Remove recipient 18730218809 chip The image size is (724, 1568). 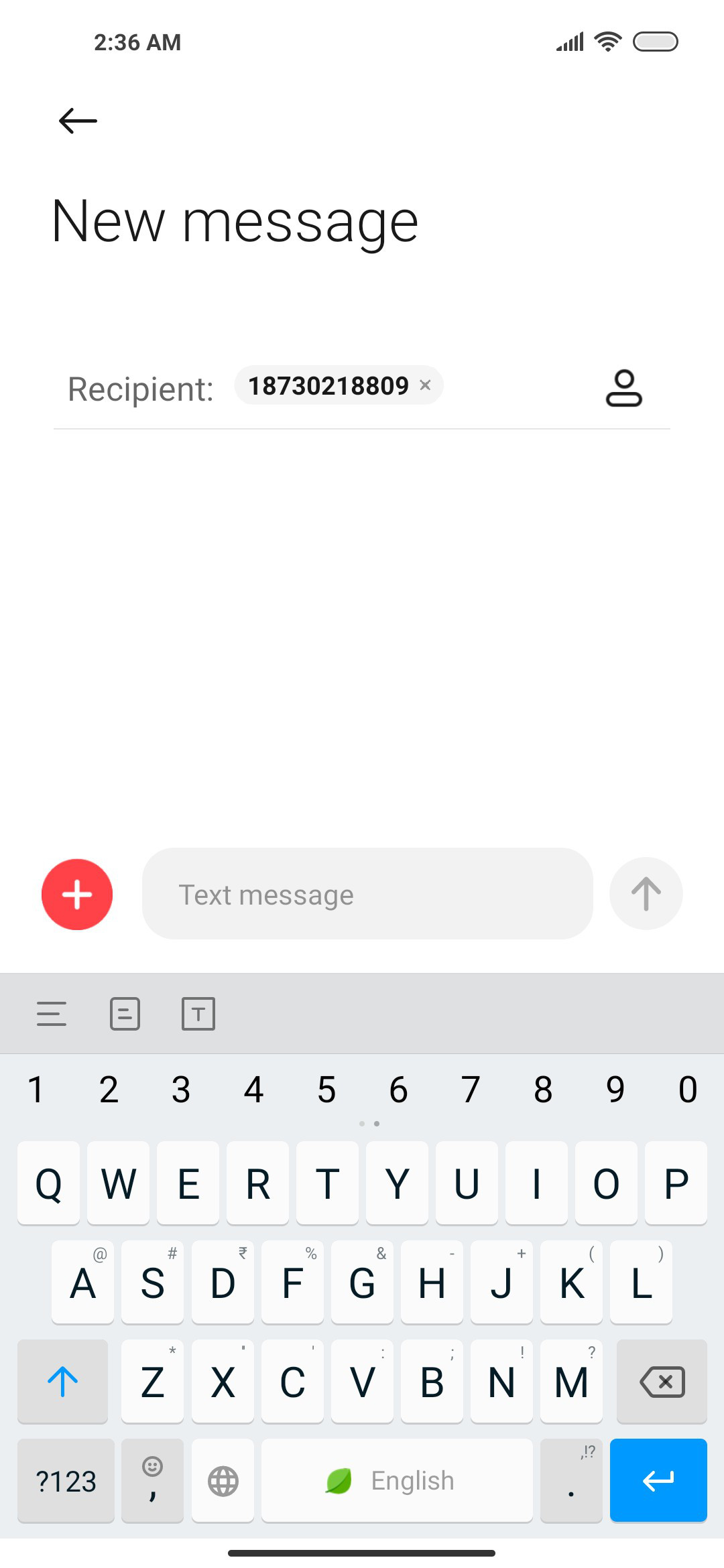pos(425,385)
